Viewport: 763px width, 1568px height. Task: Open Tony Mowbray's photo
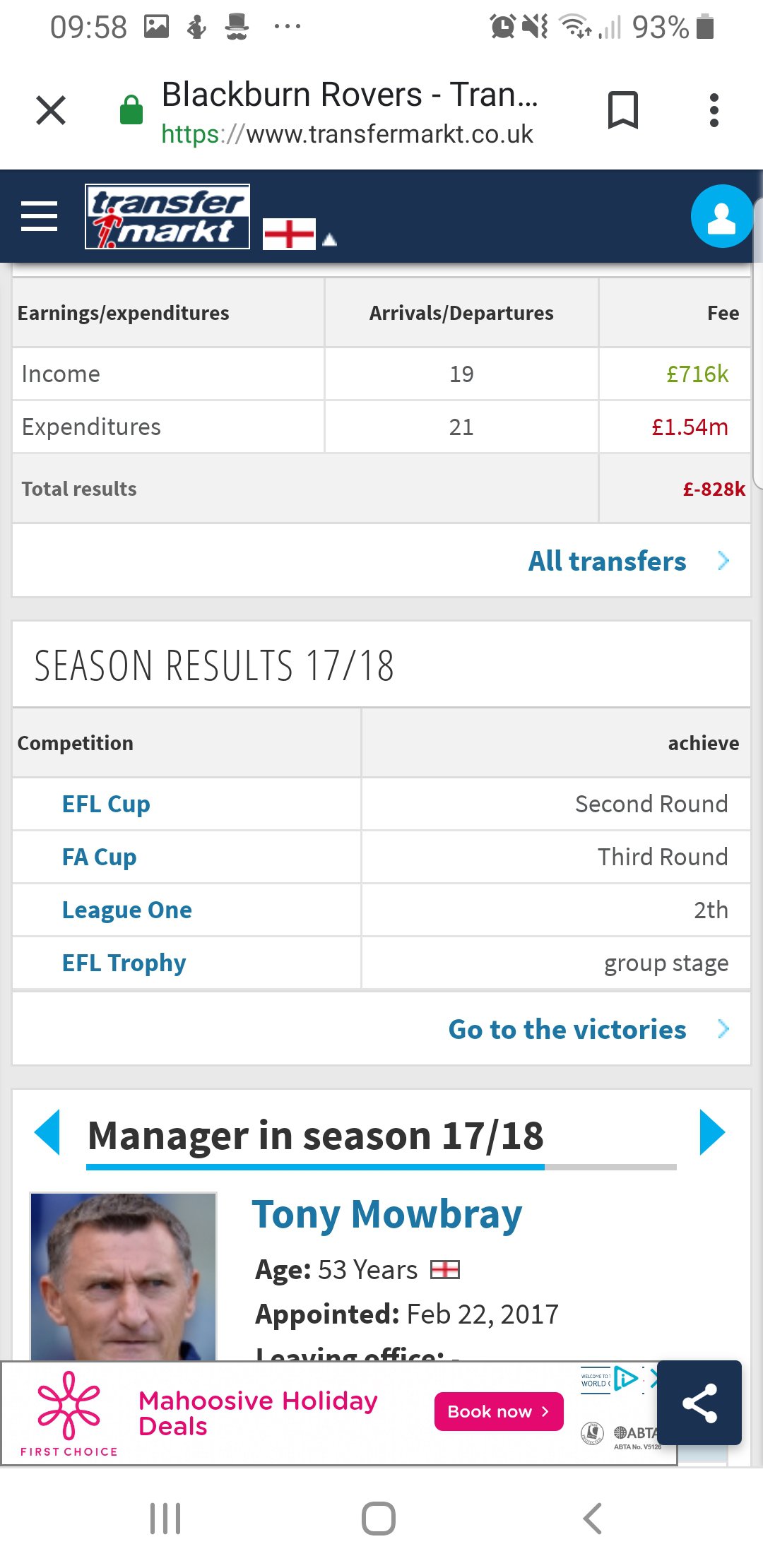pyautogui.click(x=123, y=1276)
